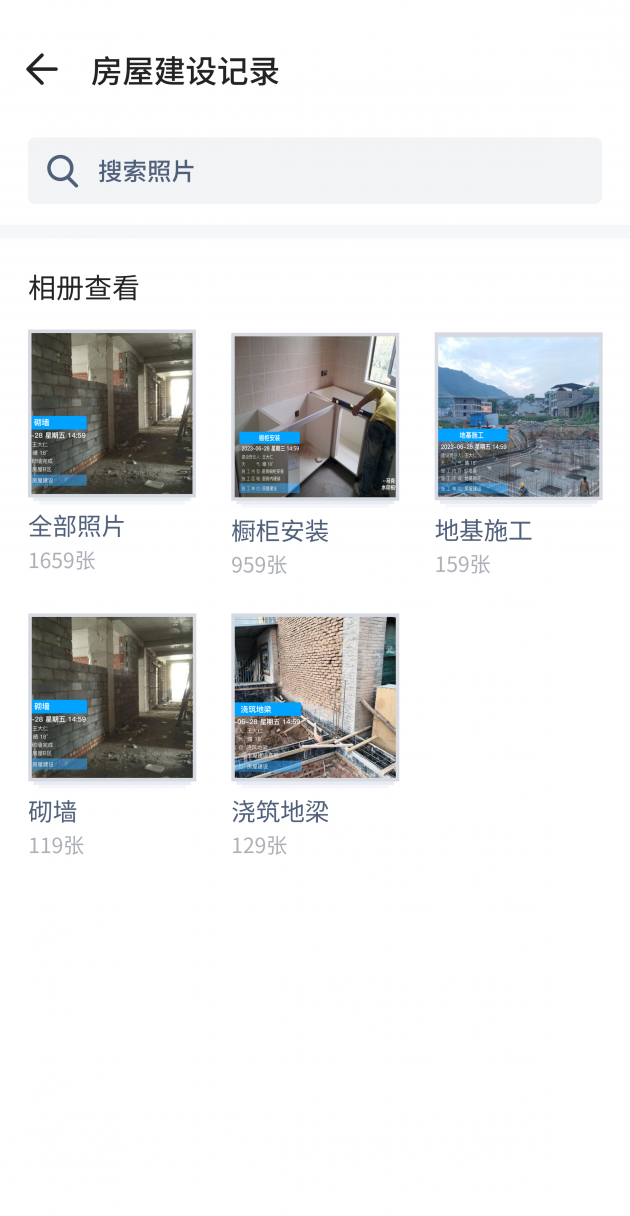Screen dimensions: 630x1216
Task: View the 地基施工 album
Action: click(518, 416)
